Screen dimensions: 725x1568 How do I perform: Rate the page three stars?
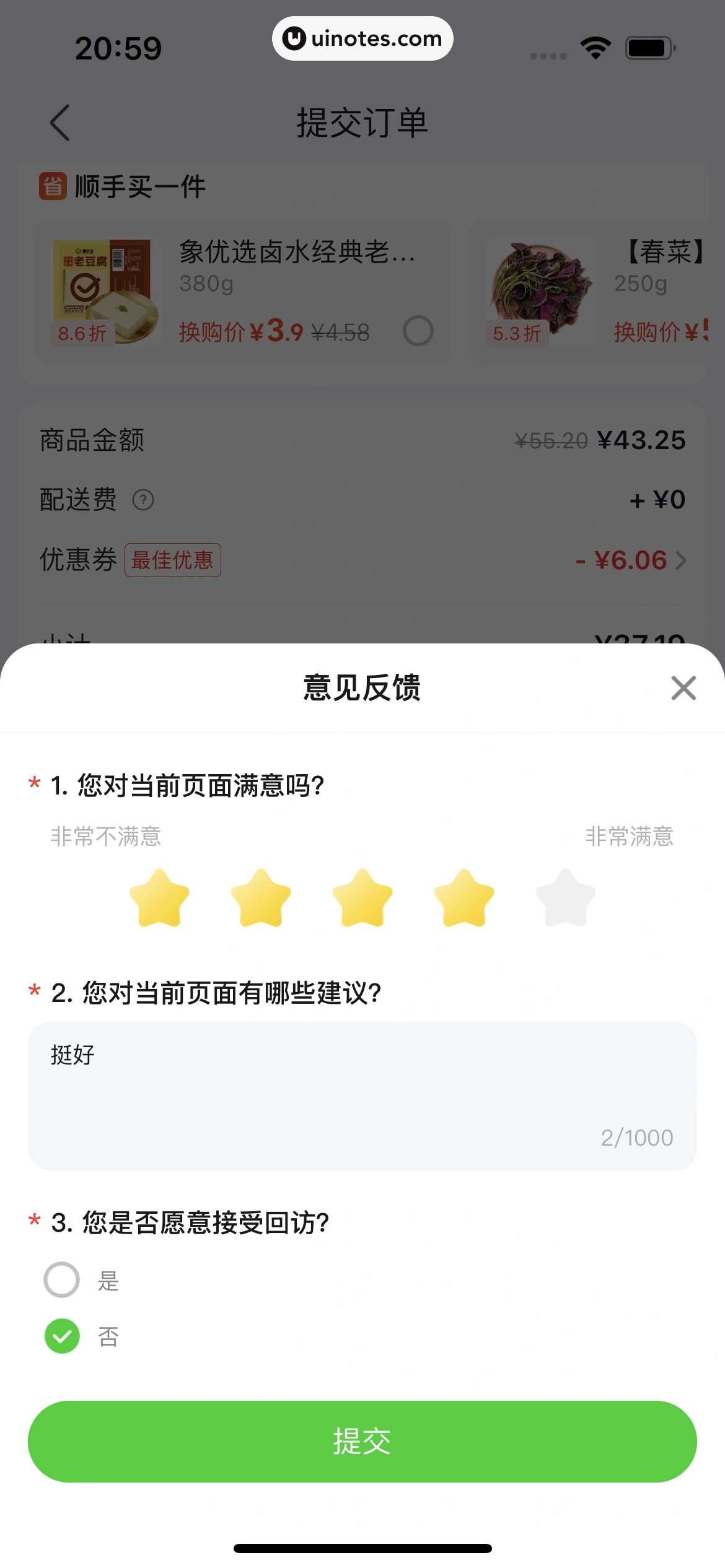[x=362, y=898]
